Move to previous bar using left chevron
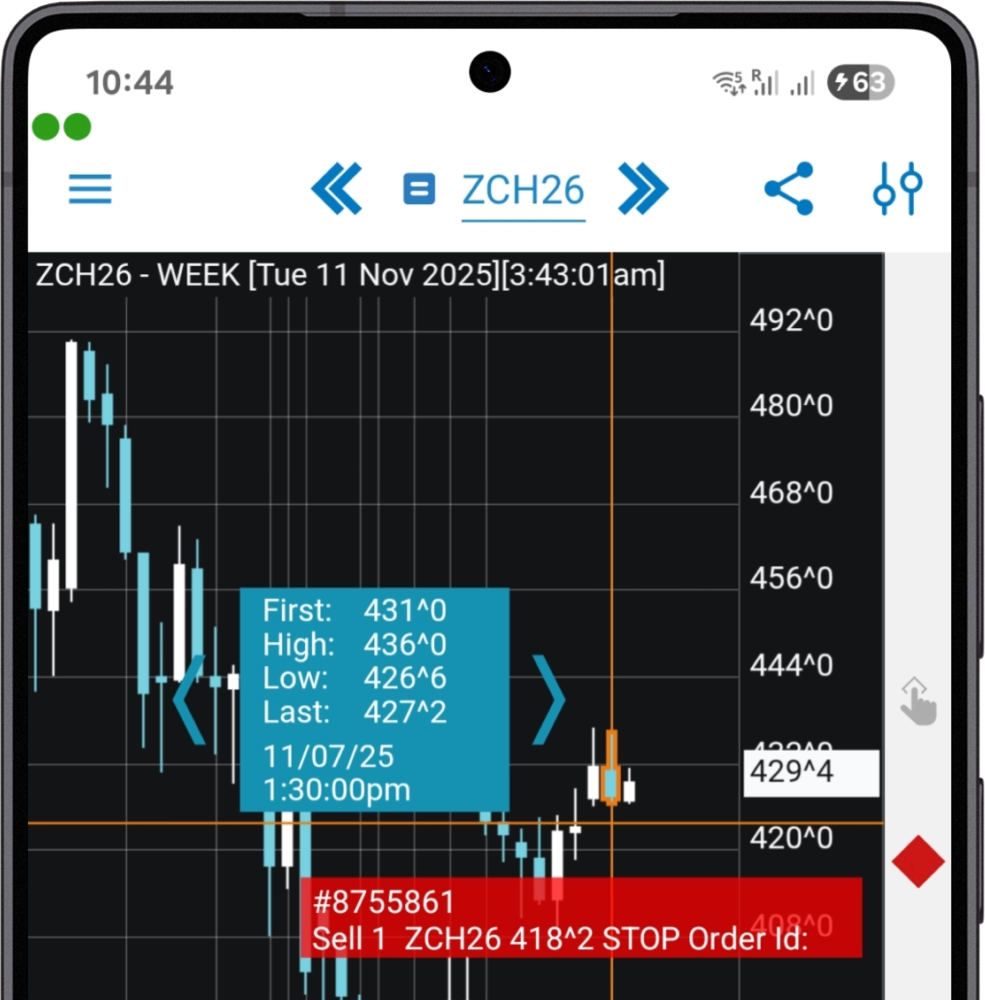Image resolution: width=985 pixels, height=1000 pixels. pyautogui.click(x=189, y=700)
